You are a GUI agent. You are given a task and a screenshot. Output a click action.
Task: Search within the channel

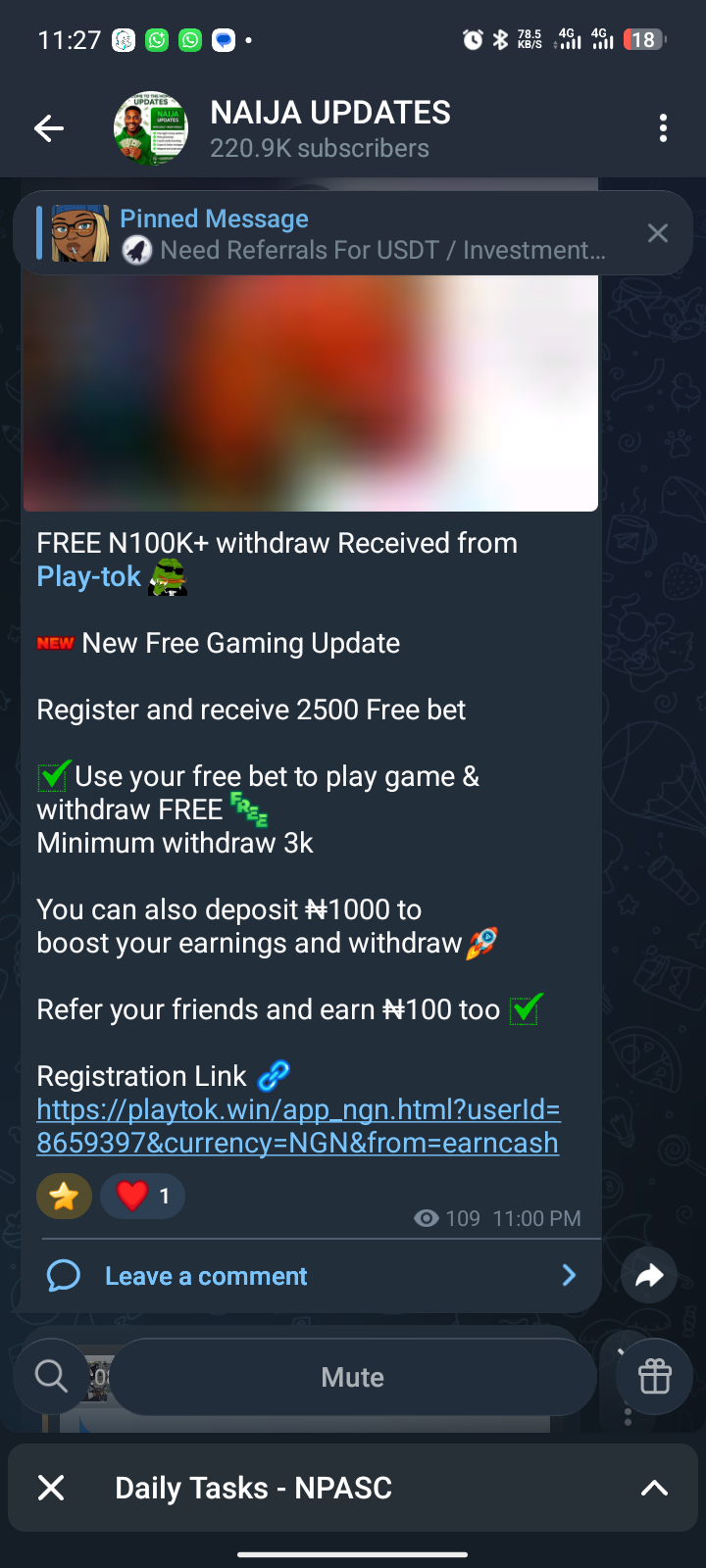[x=51, y=1377]
